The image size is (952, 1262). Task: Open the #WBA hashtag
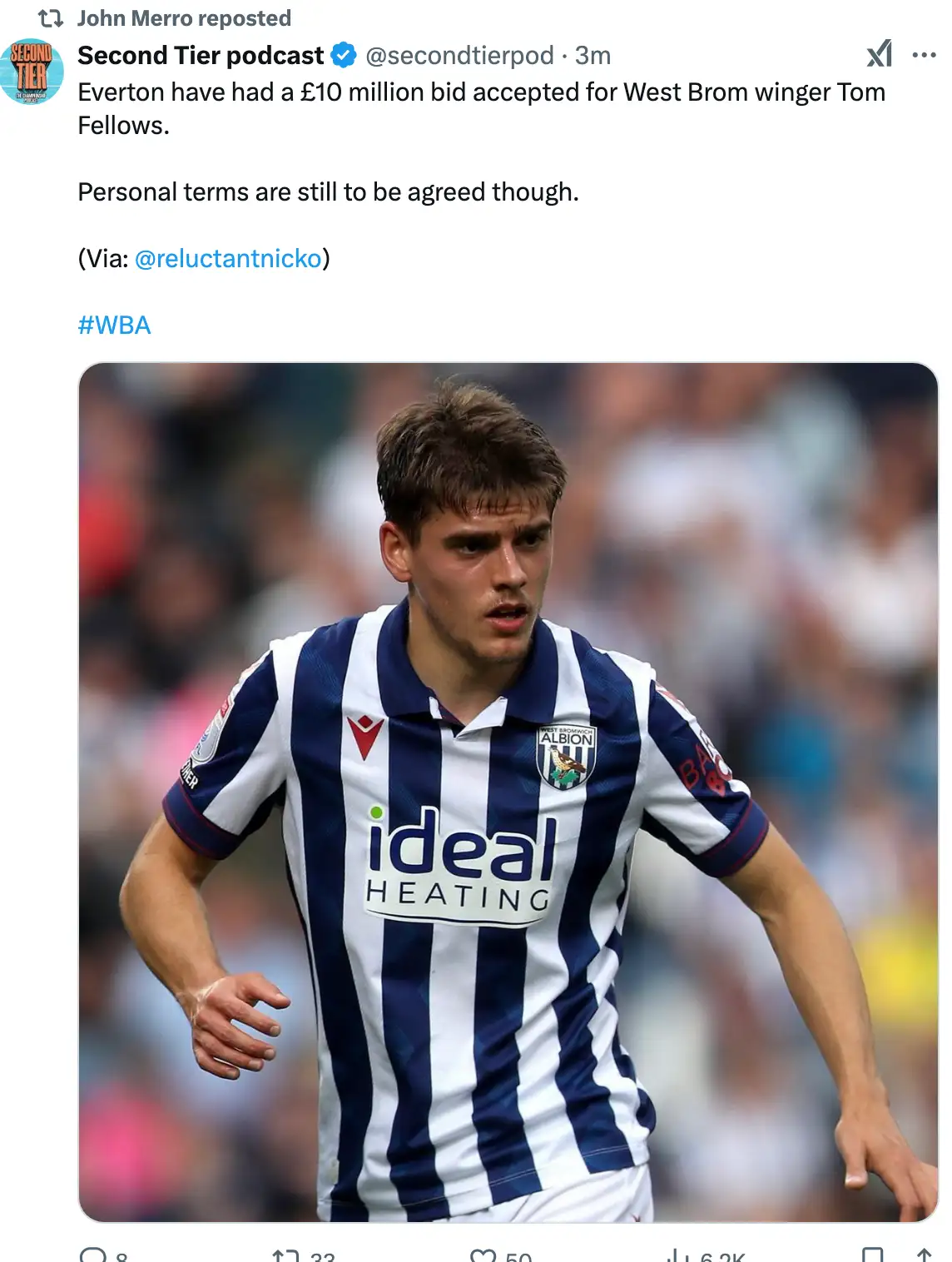point(114,325)
